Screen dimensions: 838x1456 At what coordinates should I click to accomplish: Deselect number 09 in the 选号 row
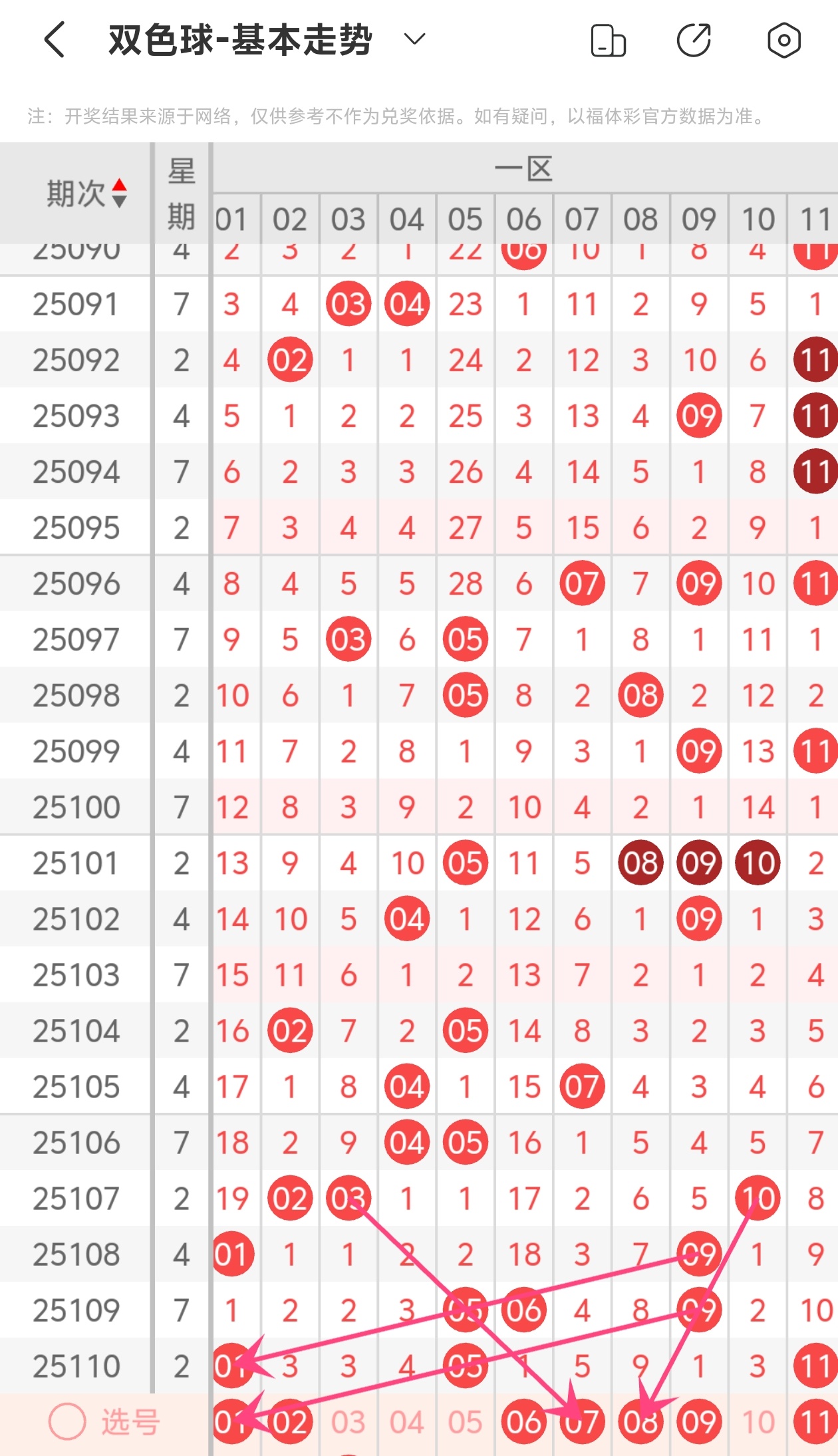[x=699, y=1422]
